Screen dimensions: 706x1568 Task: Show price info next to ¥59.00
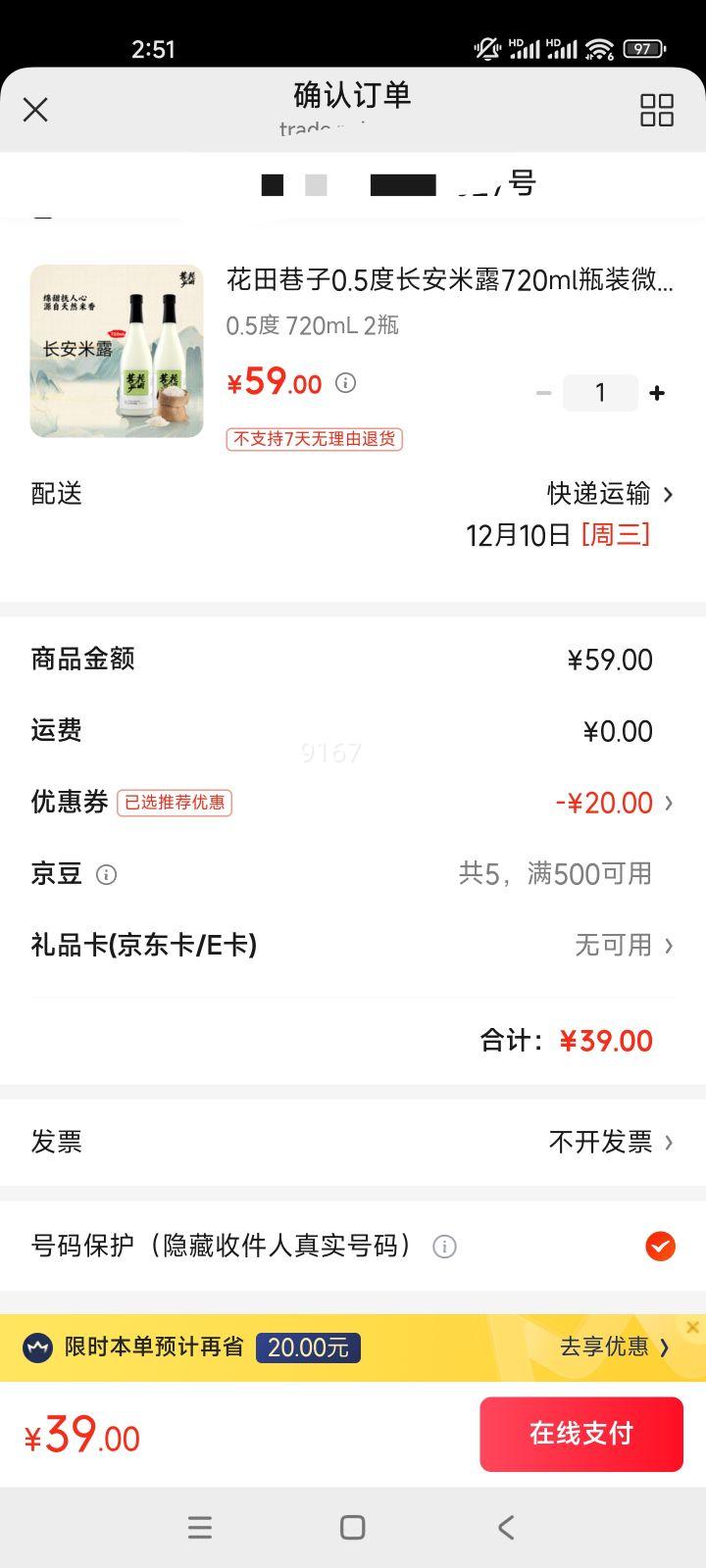[x=345, y=383]
